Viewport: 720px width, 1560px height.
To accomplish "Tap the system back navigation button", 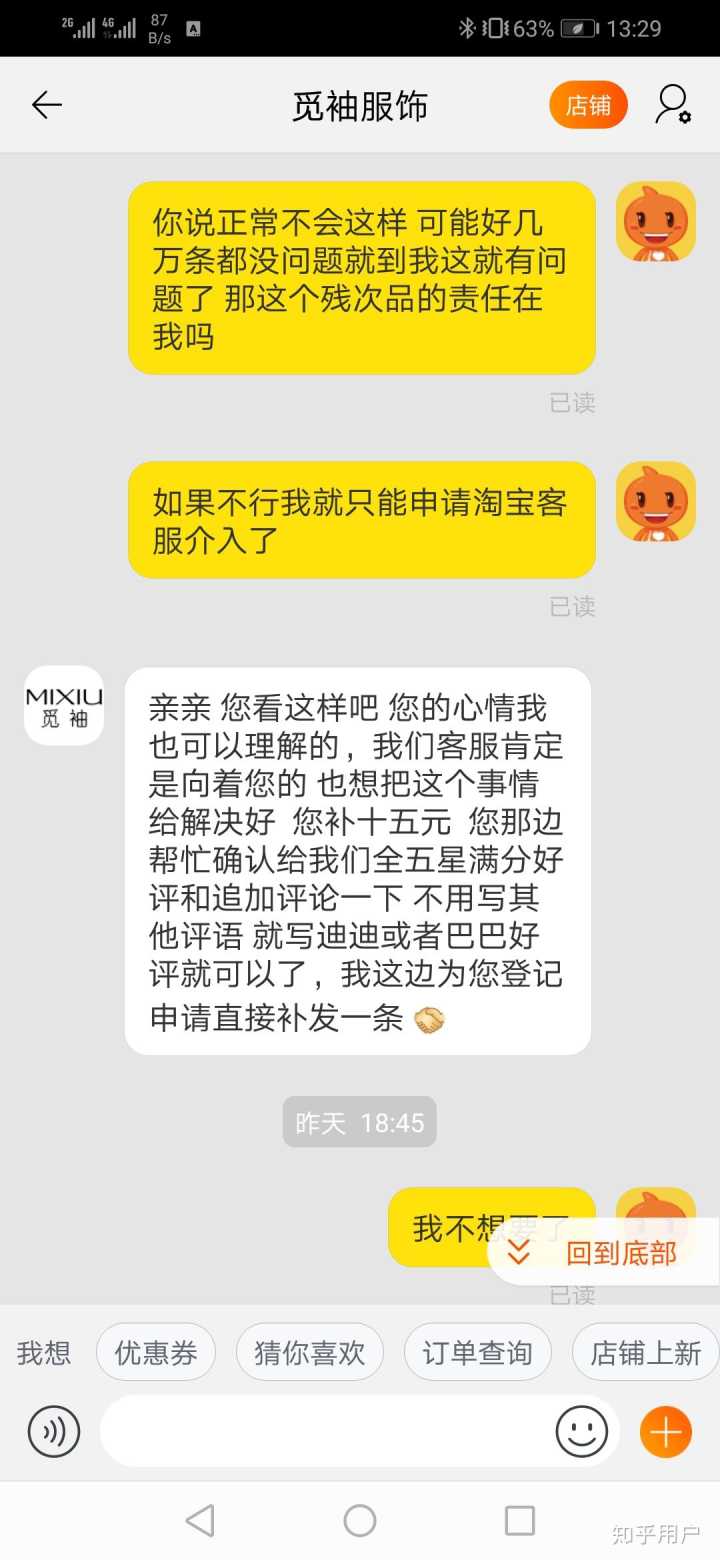I will pos(200,1521).
